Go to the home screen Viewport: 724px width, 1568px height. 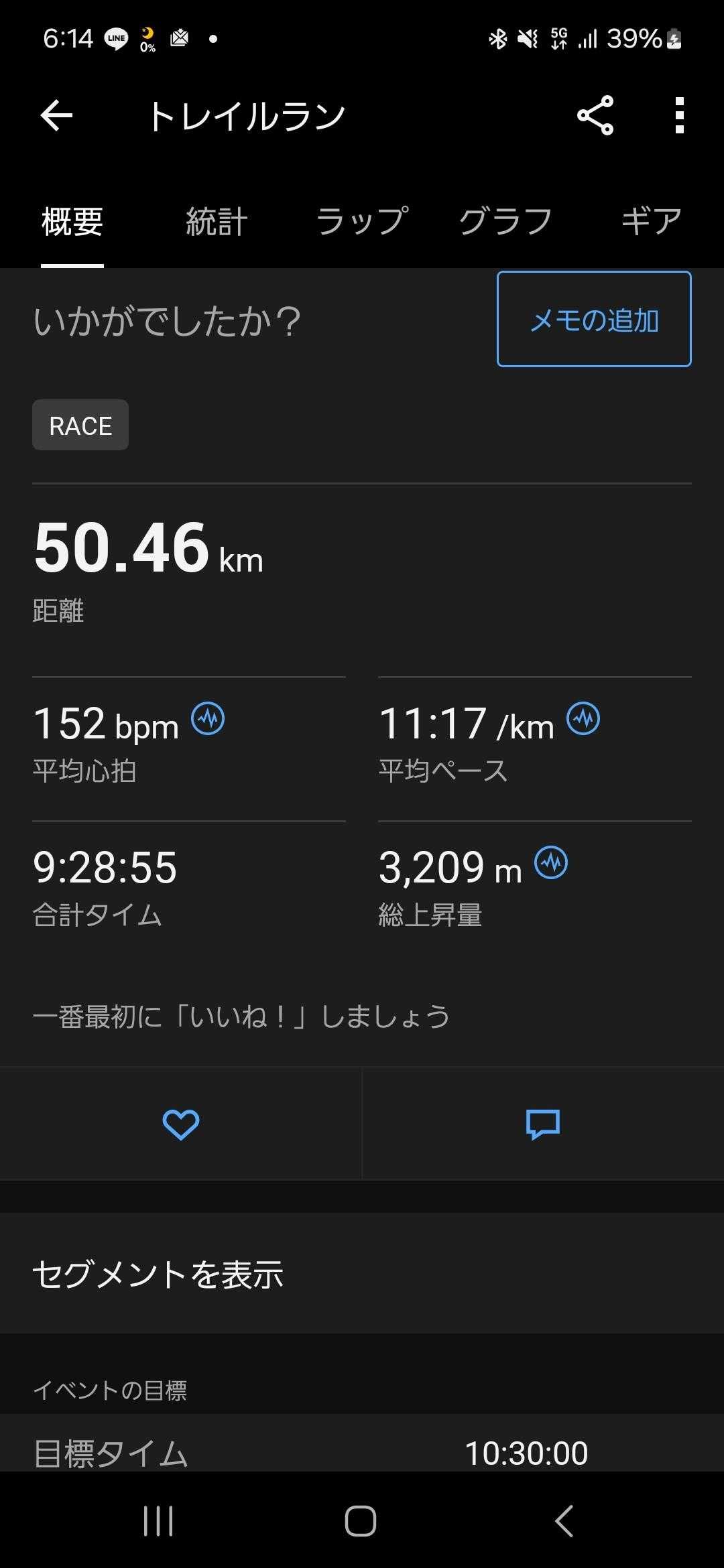tap(361, 1520)
